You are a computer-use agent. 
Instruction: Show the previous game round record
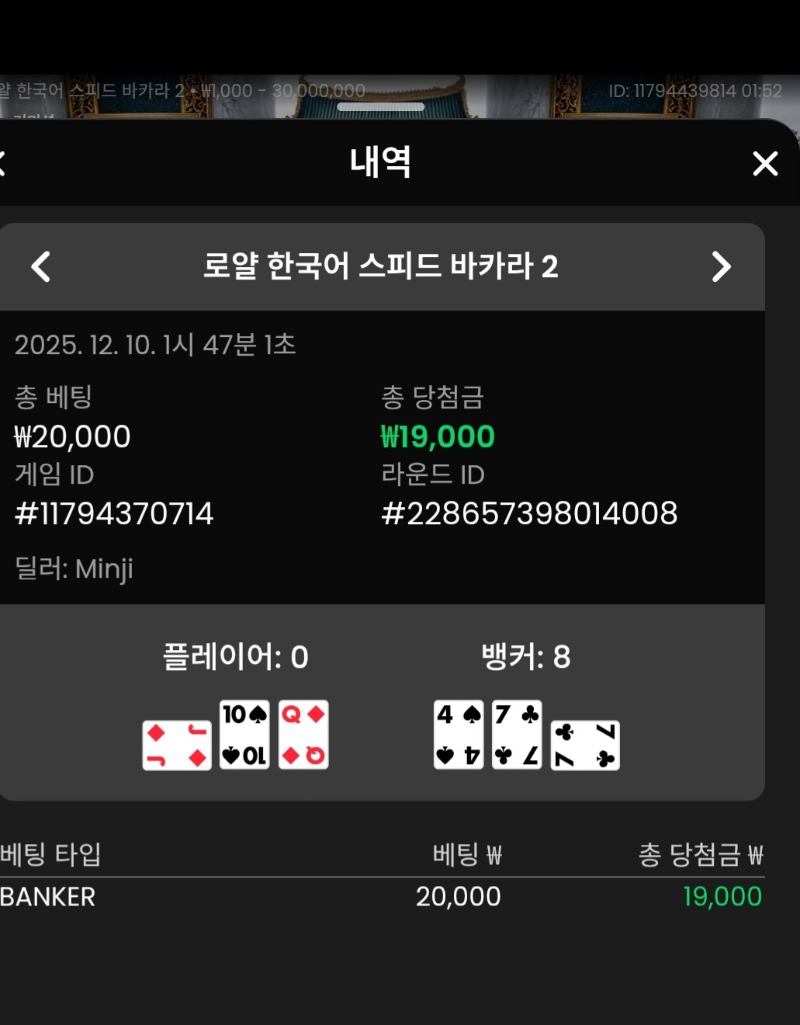pyautogui.click(x=40, y=267)
